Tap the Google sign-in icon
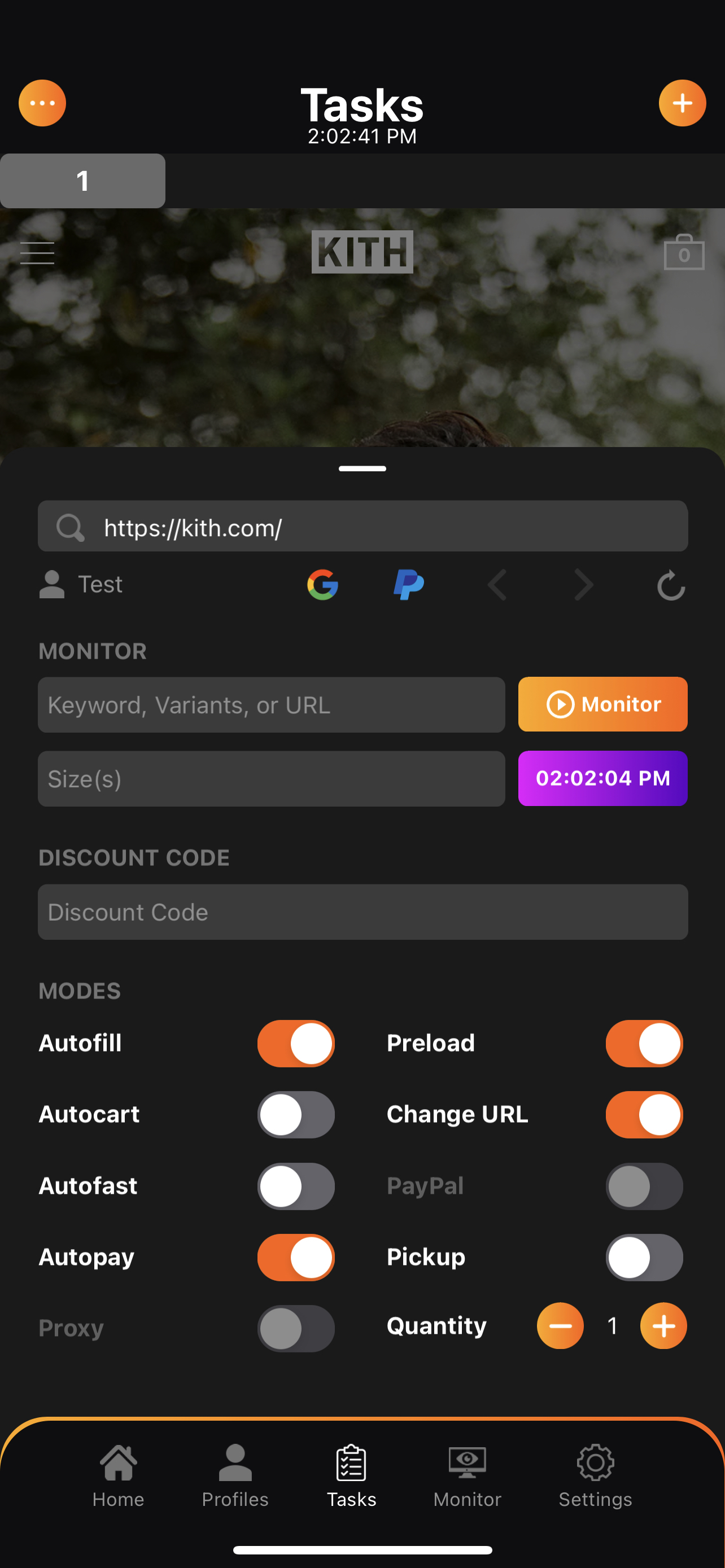The height and width of the screenshot is (1568, 725). click(x=322, y=585)
